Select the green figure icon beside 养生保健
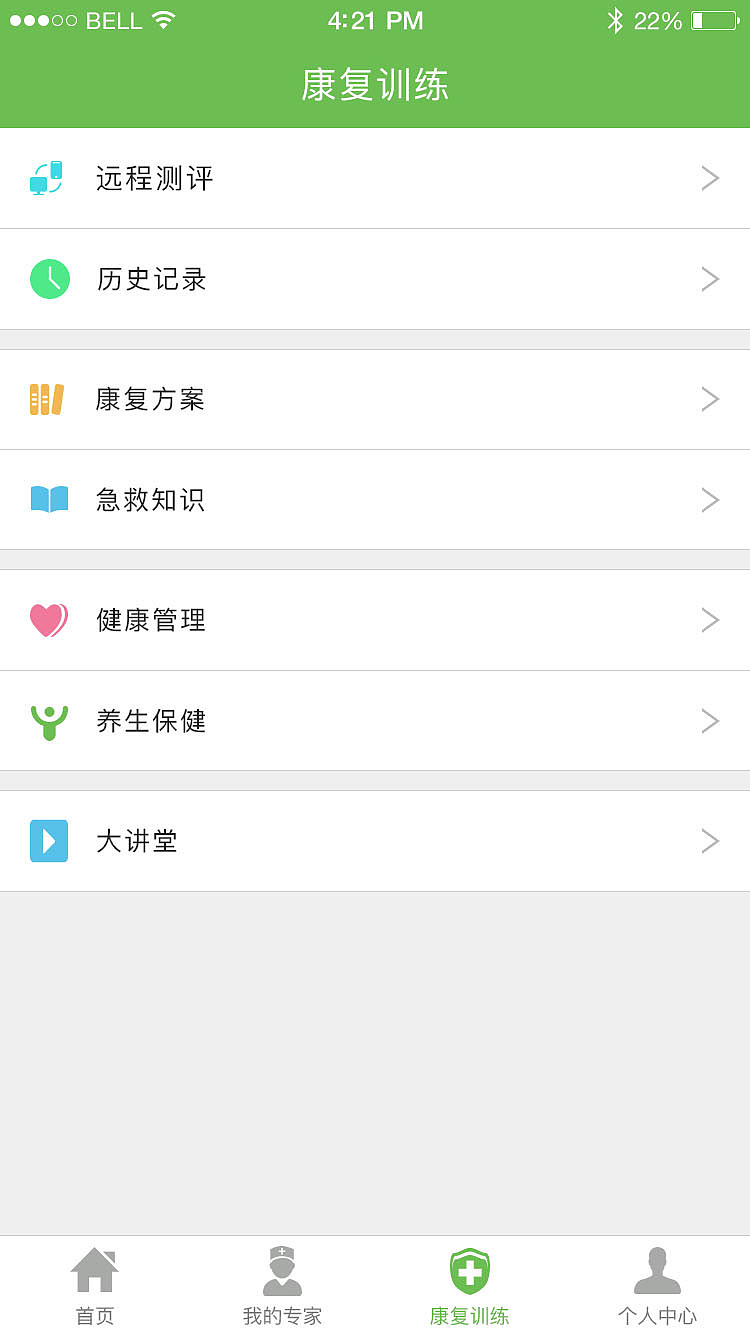The image size is (750, 1334). [x=50, y=720]
